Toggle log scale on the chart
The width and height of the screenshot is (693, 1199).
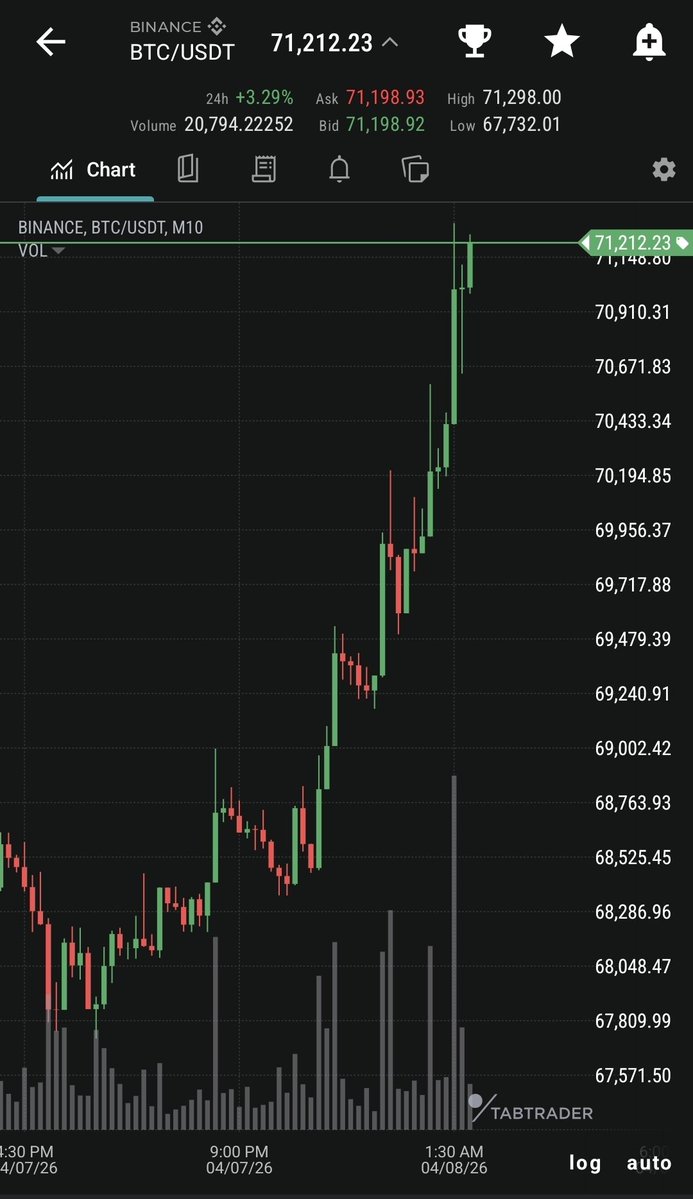tap(585, 1163)
